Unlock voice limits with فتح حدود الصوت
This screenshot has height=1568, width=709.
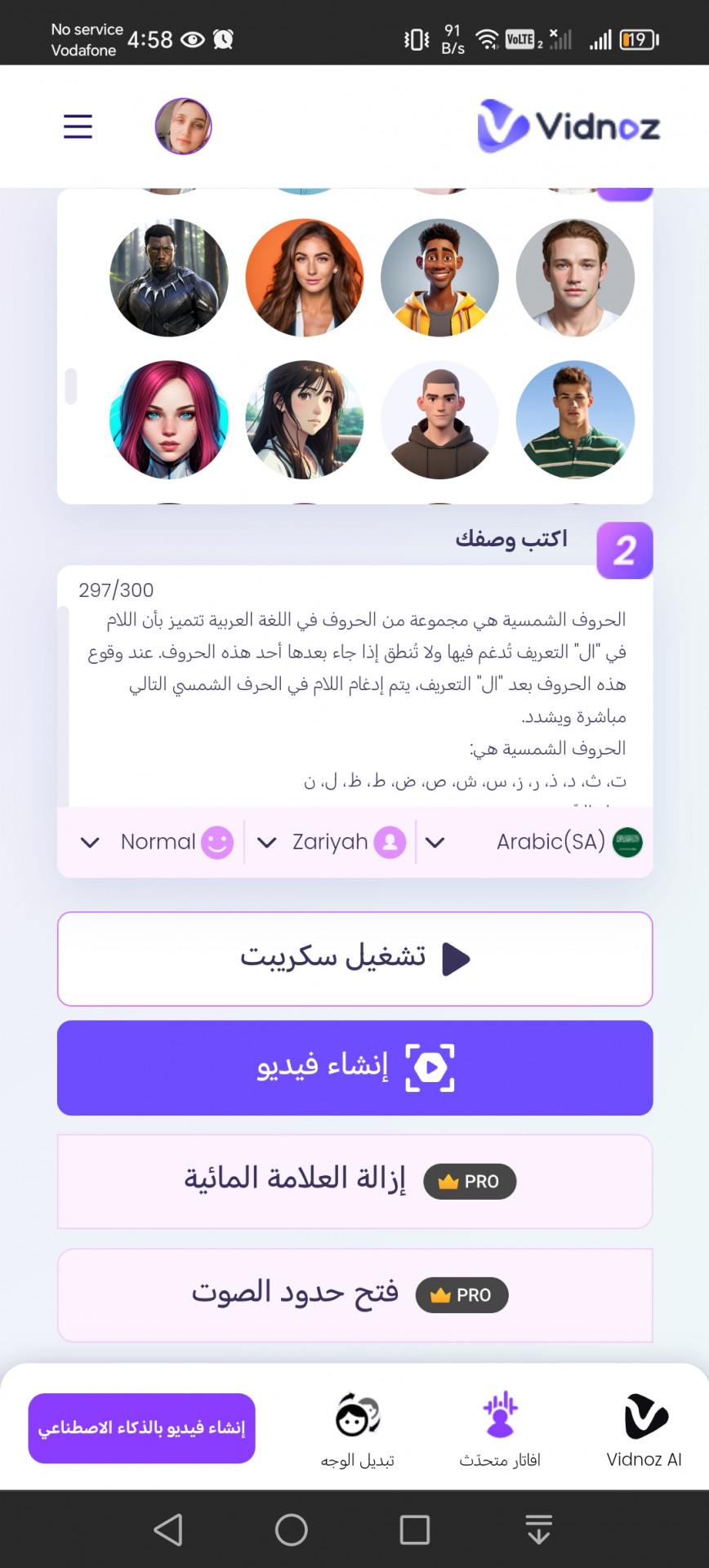tap(354, 1294)
